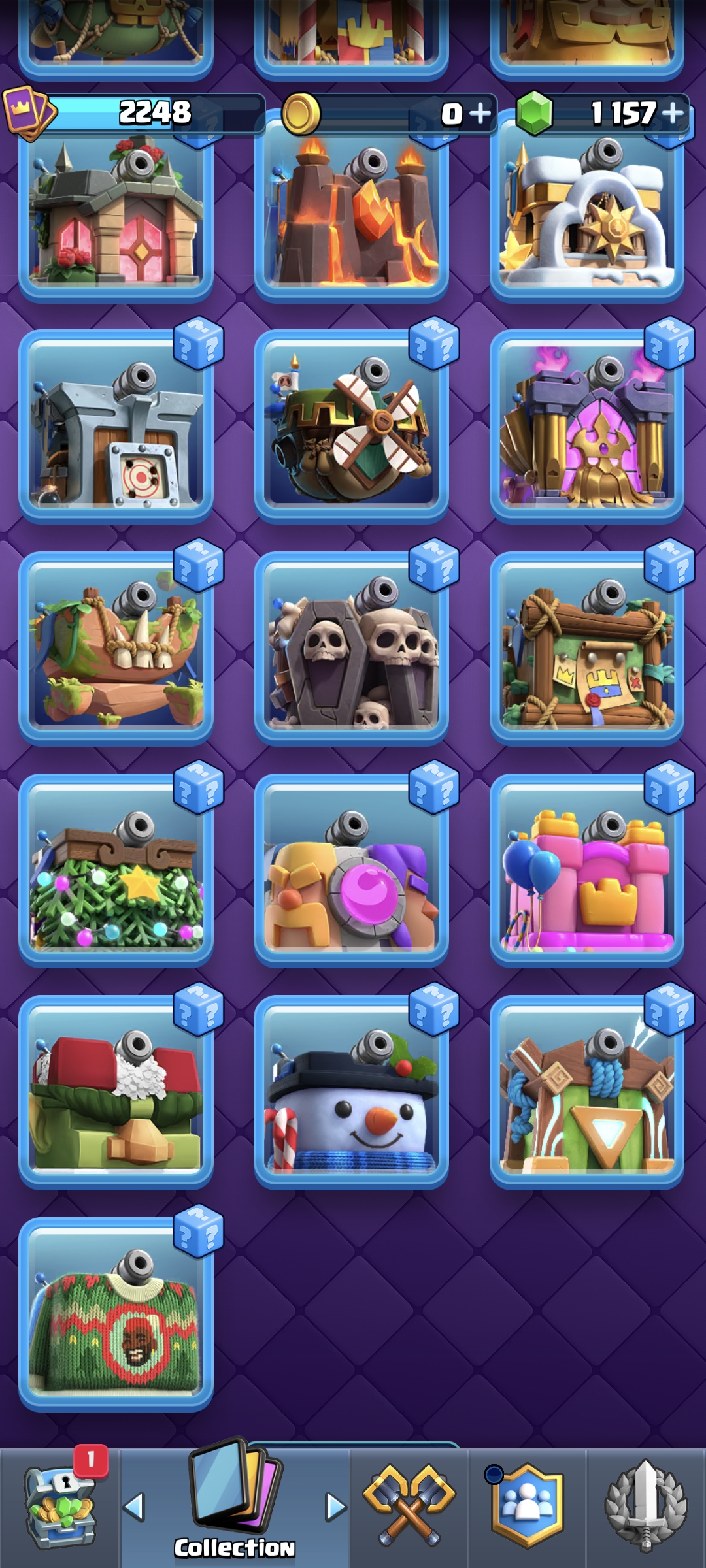Screen dimensions: 706x1568
Task: Select the ugly Christmas sweater tower skin
Action: pos(116,1313)
